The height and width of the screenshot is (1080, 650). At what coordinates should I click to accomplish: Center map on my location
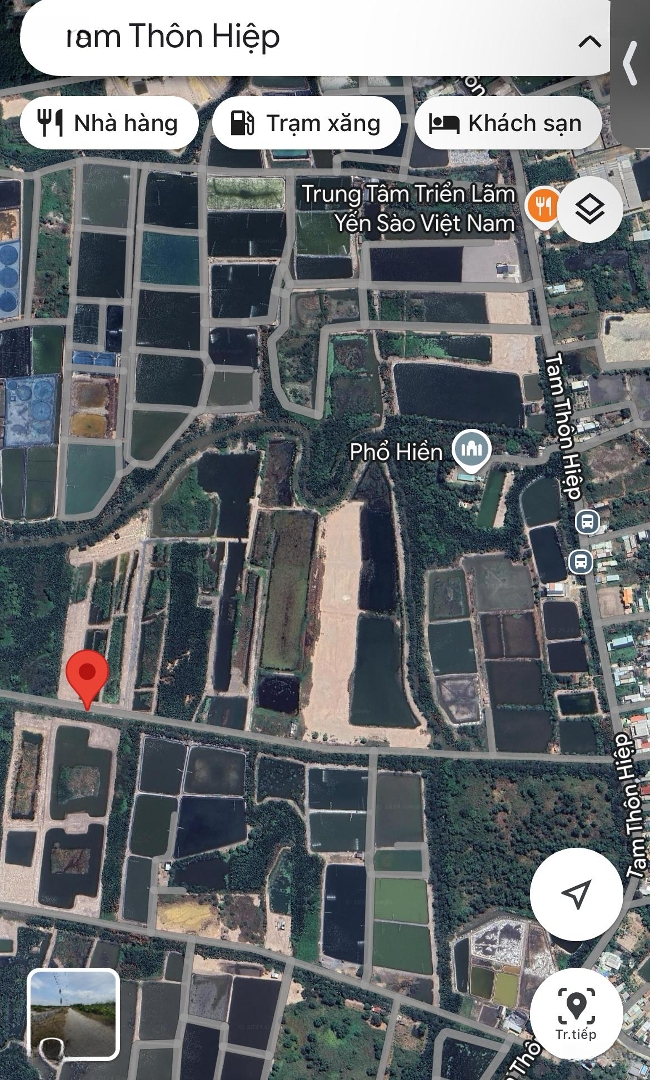[576, 894]
